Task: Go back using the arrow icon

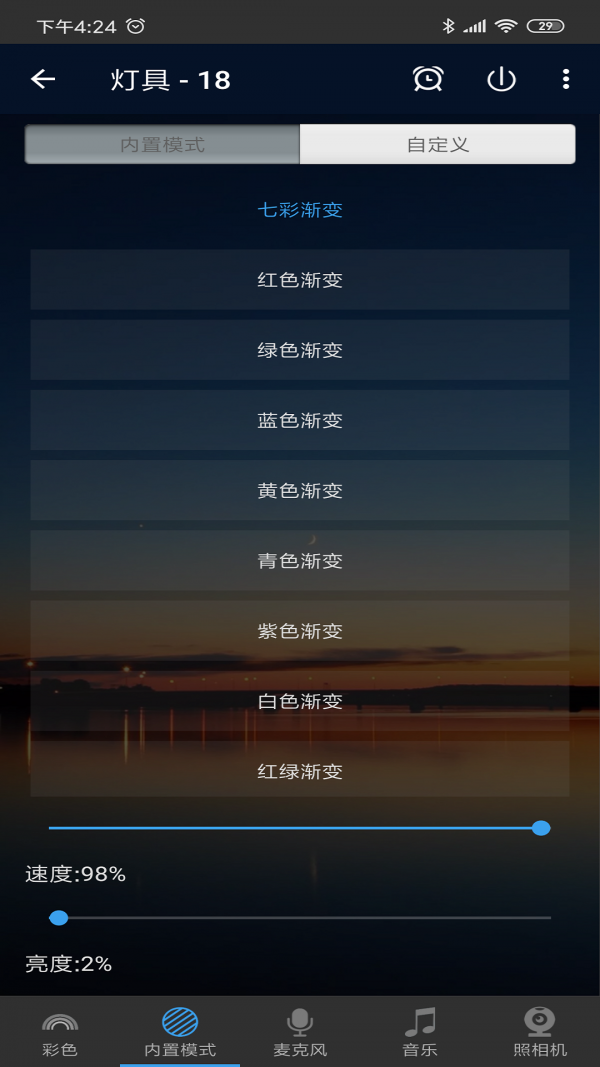Action: [x=43, y=80]
